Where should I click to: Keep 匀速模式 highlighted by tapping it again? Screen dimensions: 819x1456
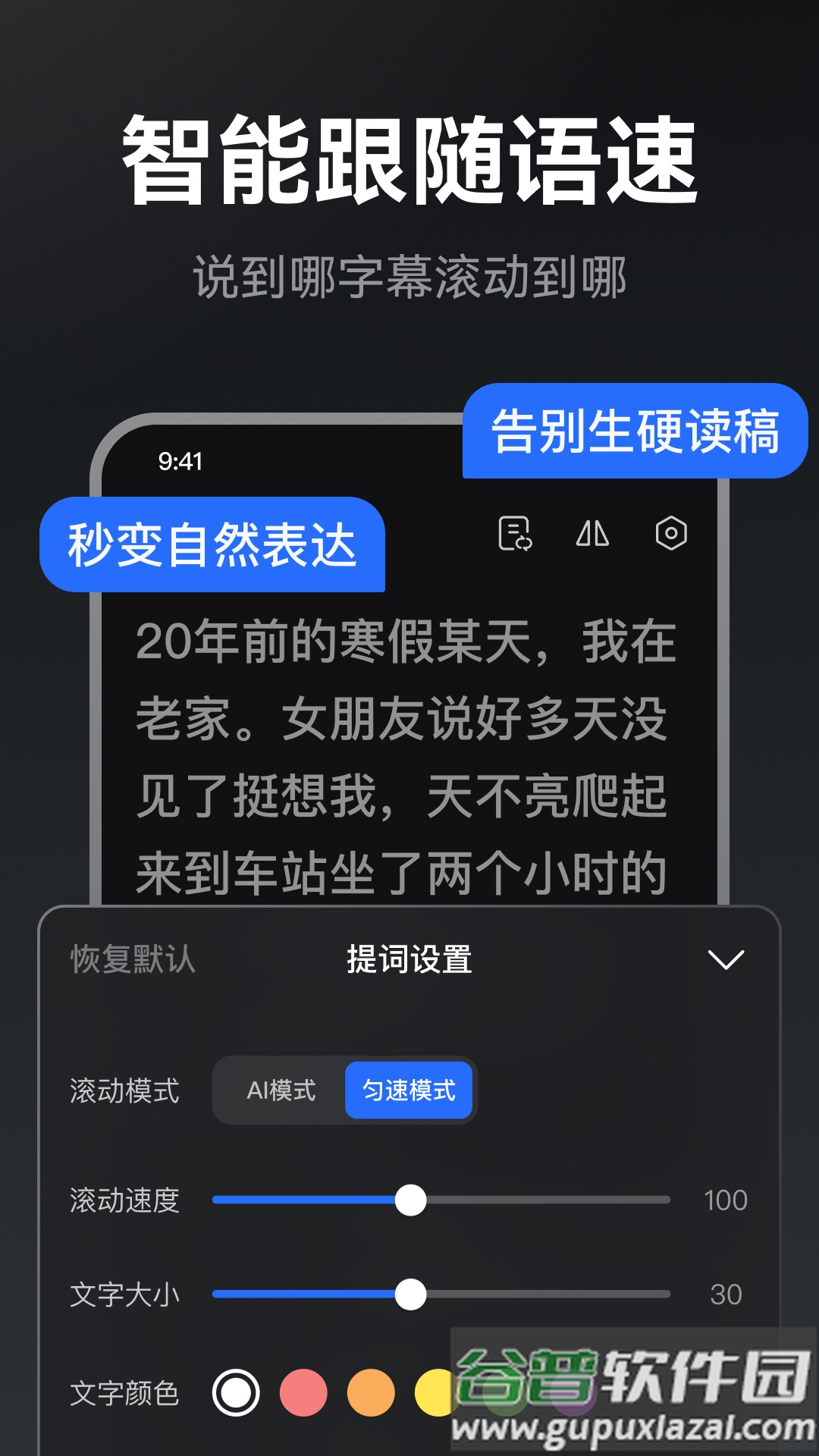(409, 1090)
